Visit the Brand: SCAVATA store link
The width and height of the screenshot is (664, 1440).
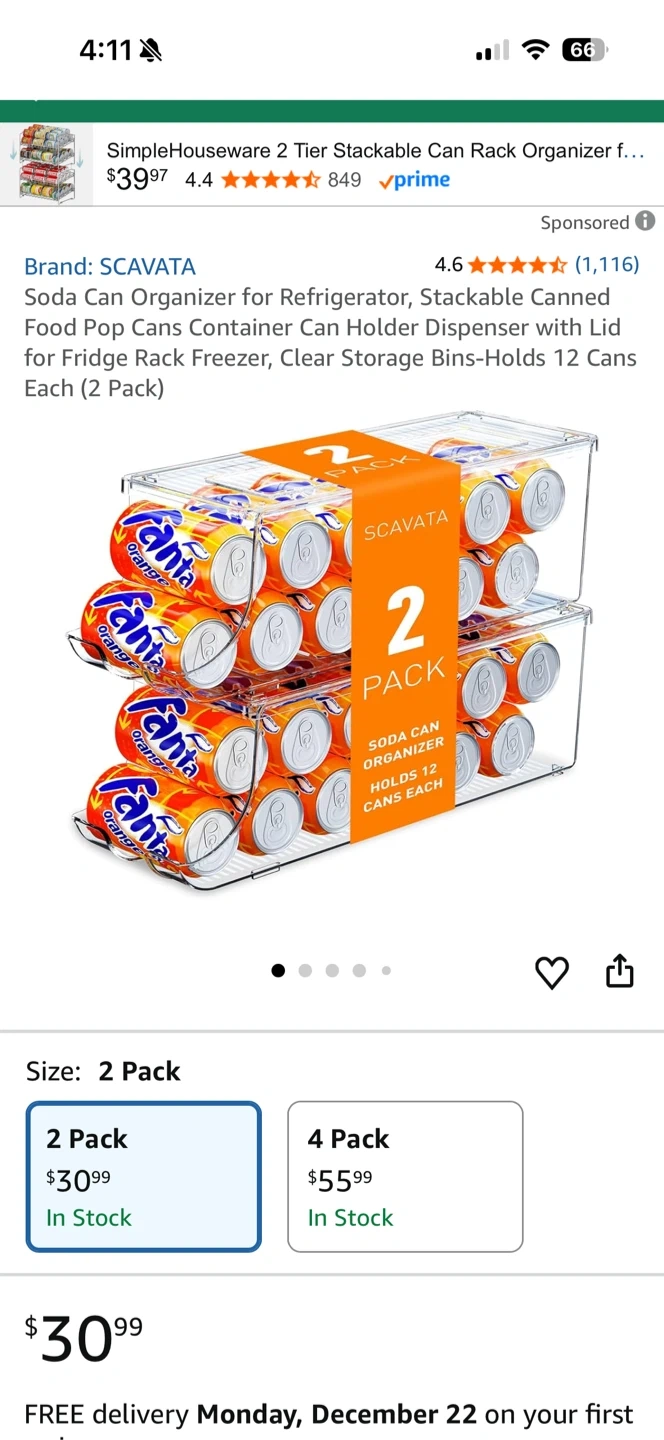[x=110, y=266]
